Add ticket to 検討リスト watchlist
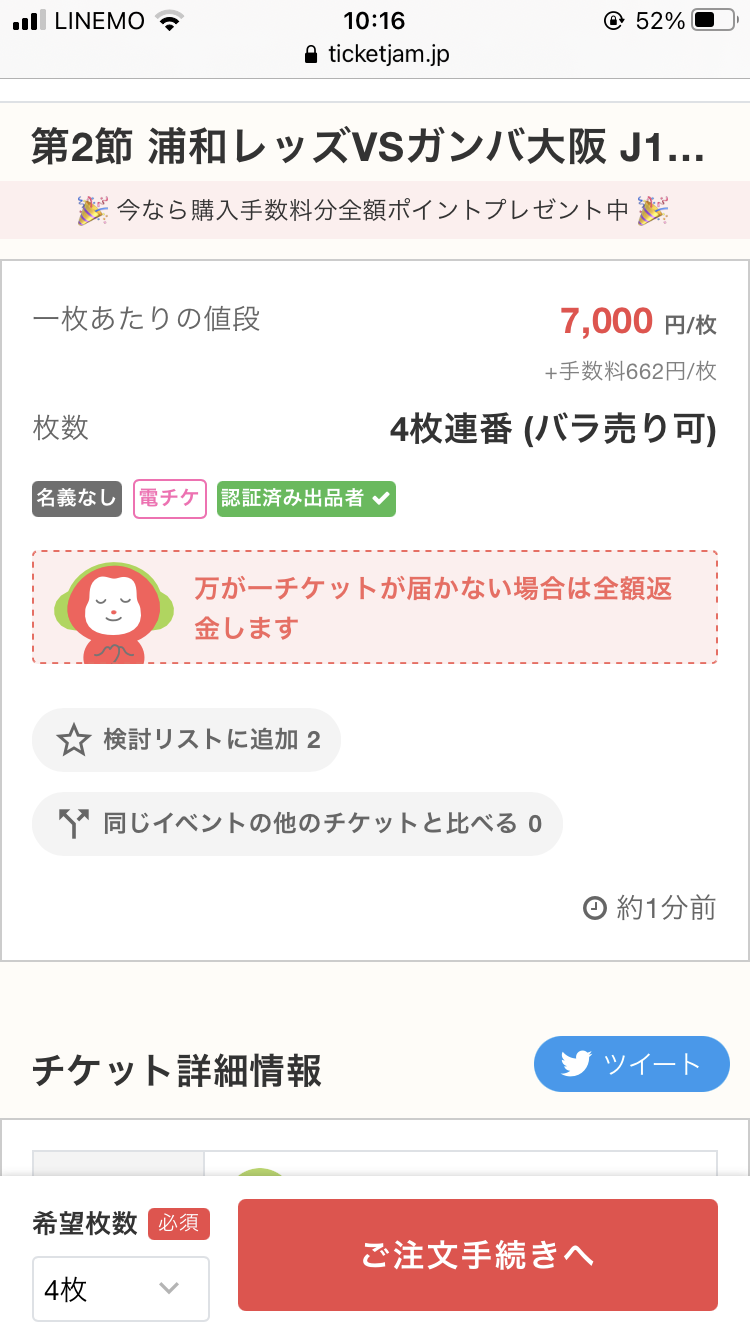The image size is (750, 1334). [x=187, y=740]
